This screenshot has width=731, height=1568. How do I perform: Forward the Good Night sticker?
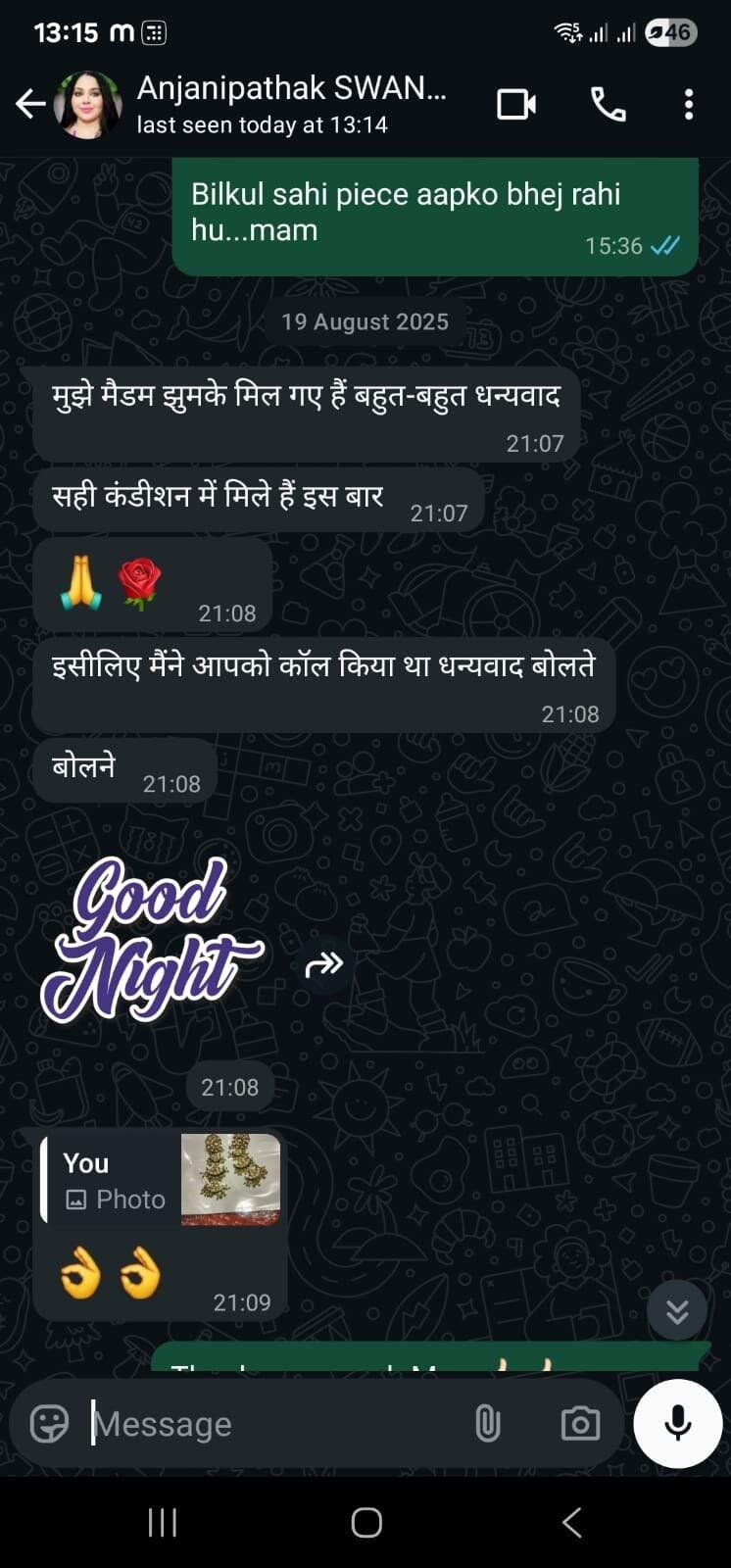[324, 965]
